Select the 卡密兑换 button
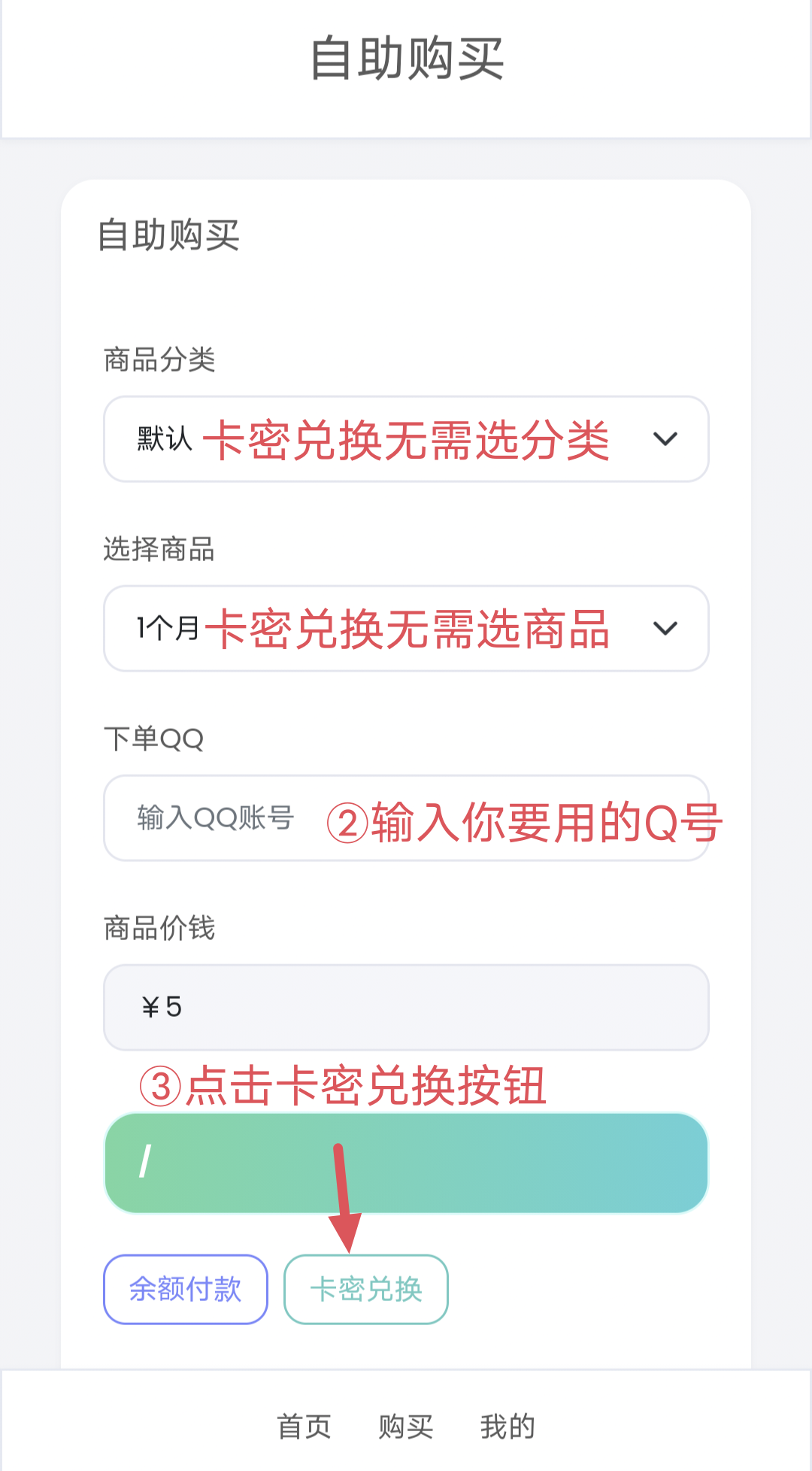 [366, 1289]
